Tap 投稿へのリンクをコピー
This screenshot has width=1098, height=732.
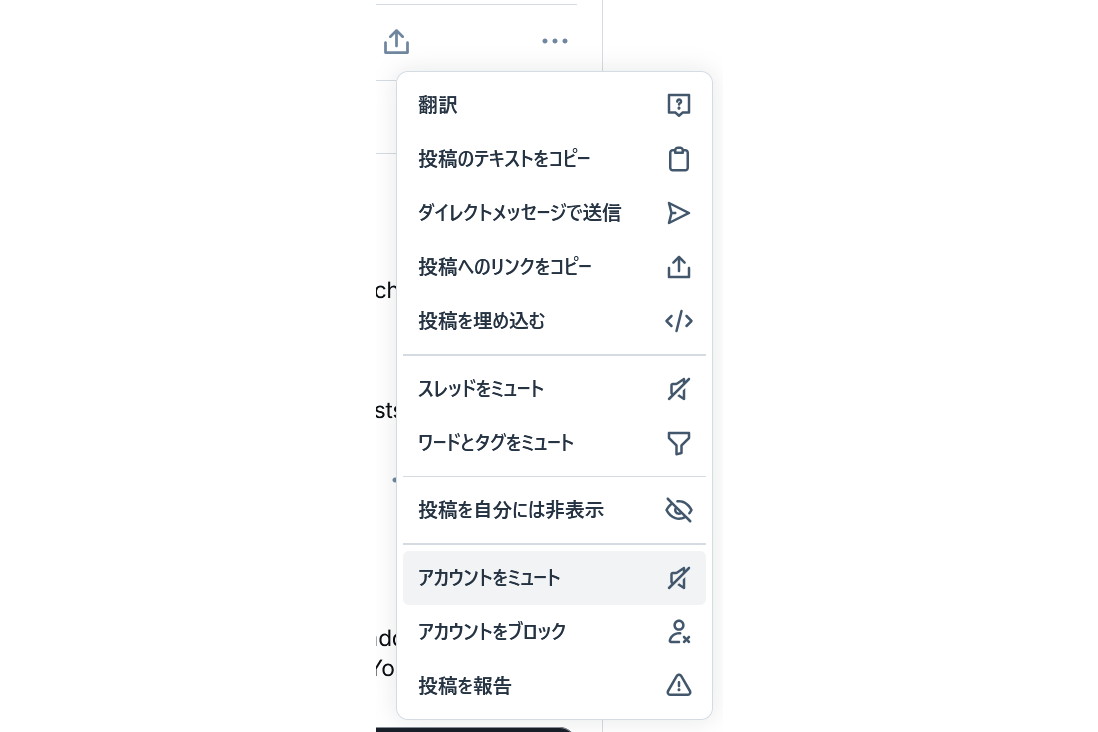553,267
